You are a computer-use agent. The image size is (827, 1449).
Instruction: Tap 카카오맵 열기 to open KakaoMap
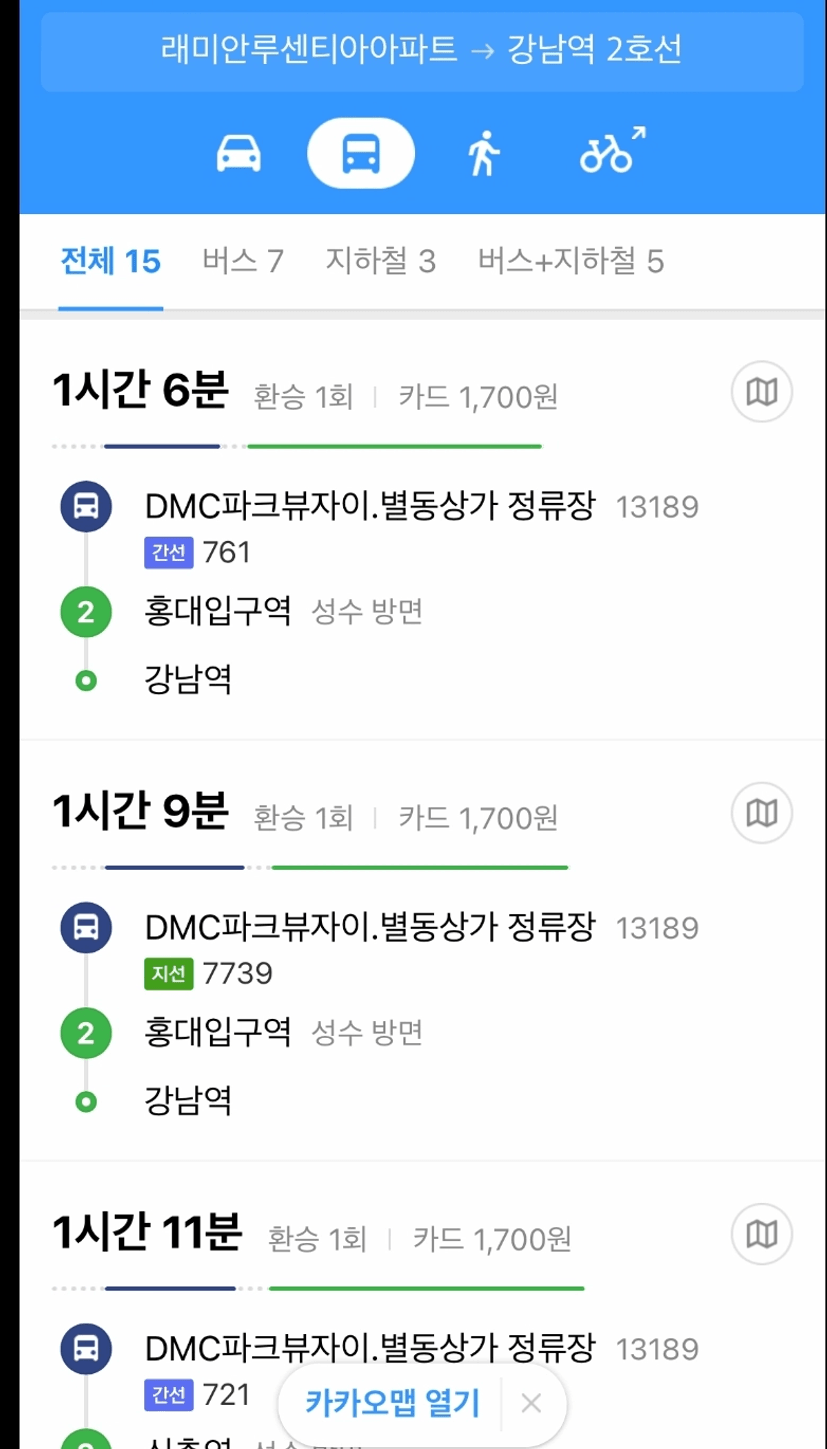392,1403
